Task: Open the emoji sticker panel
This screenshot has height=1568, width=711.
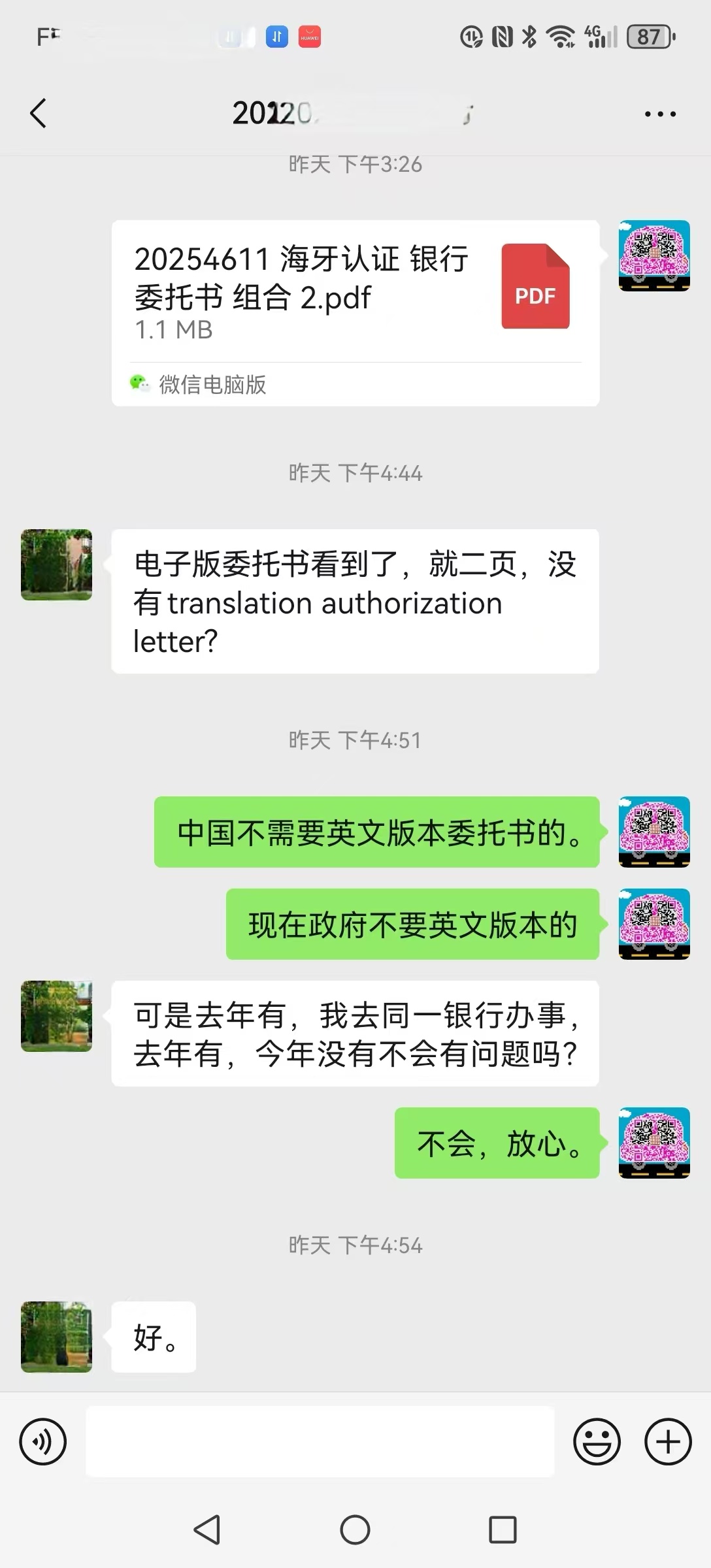Action: 596,1441
